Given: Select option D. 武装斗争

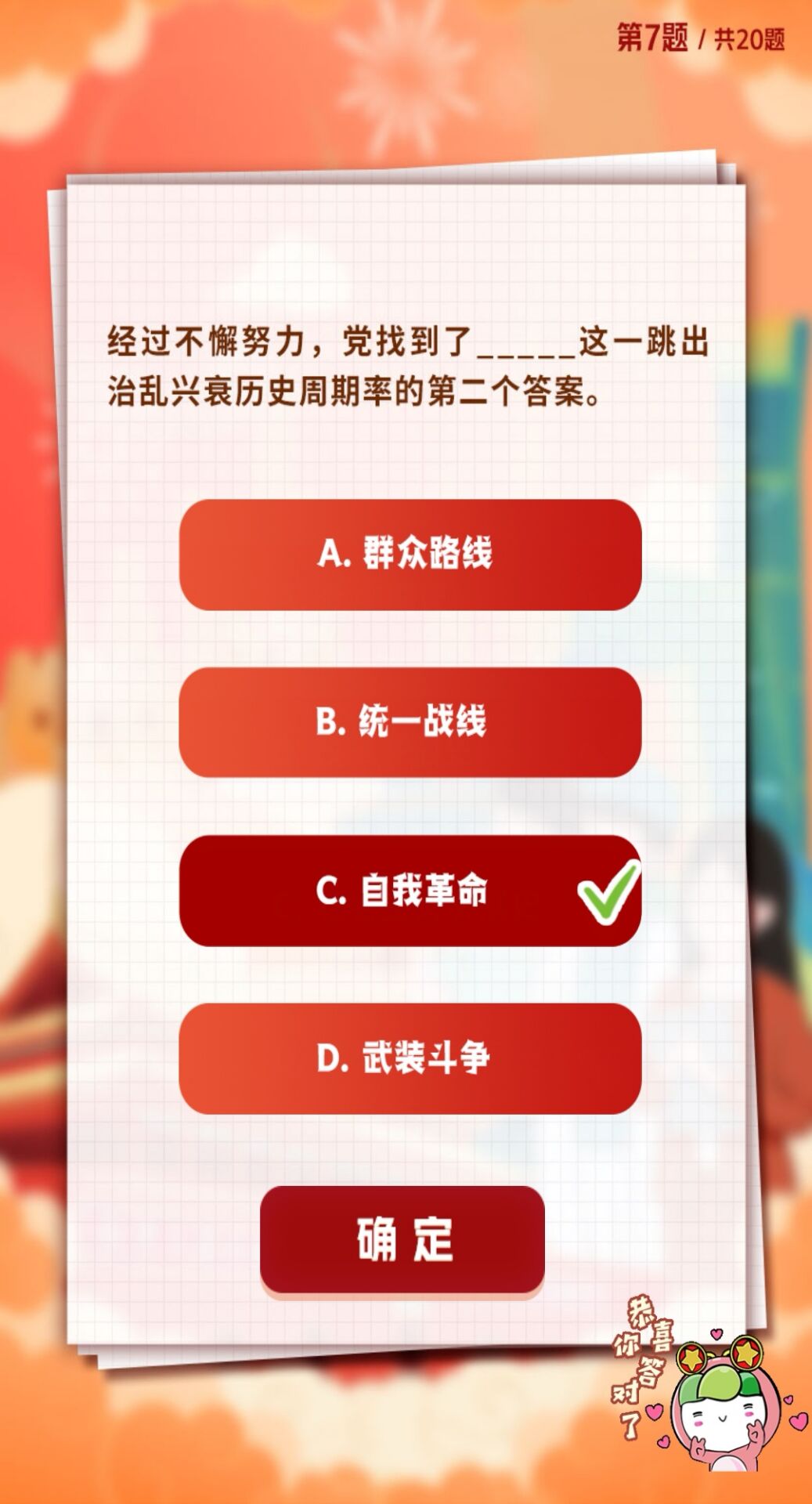Looking at the screenshot, I should [x=410, y=1058].
